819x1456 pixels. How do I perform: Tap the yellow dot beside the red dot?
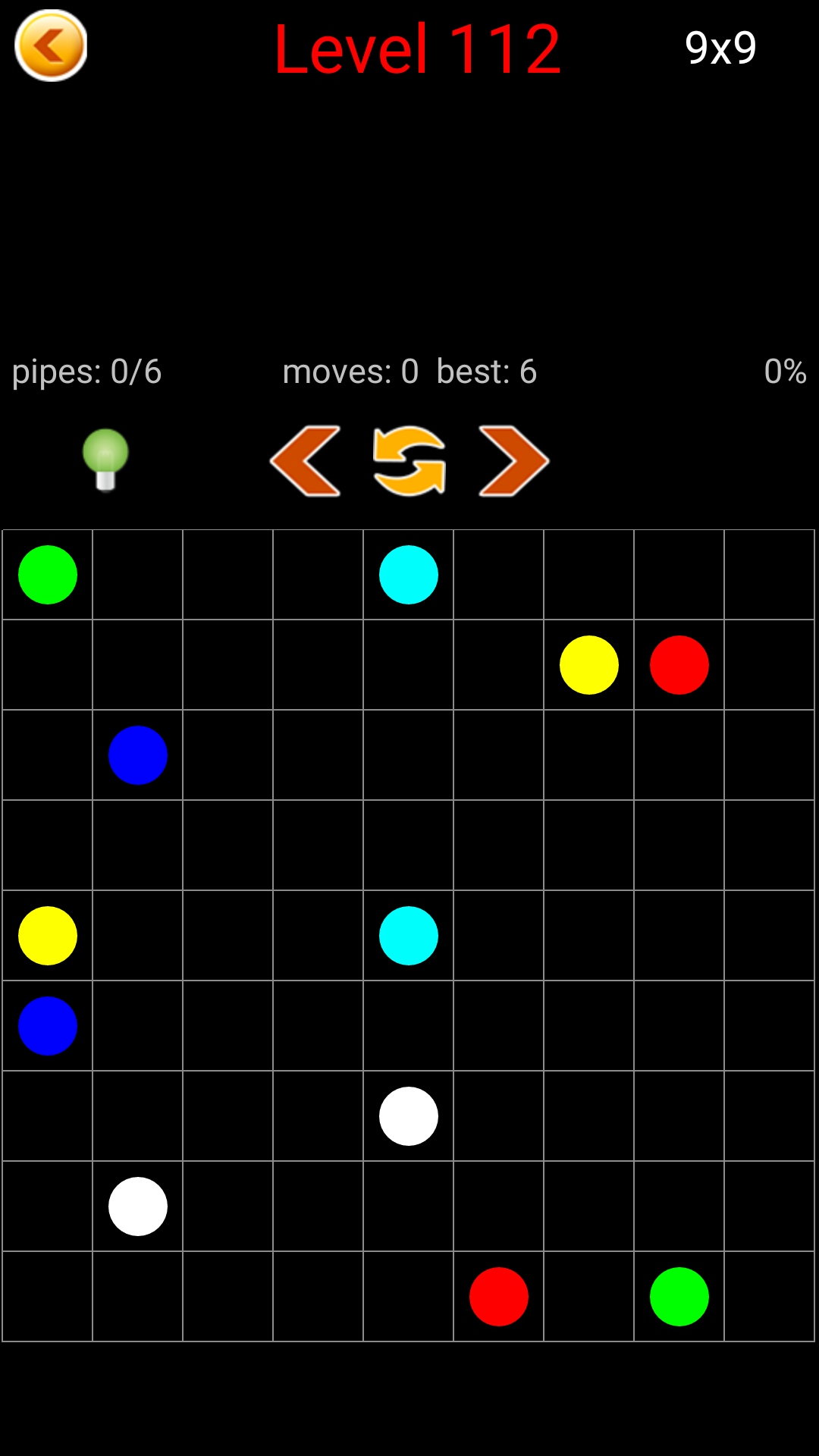point(589,665)
